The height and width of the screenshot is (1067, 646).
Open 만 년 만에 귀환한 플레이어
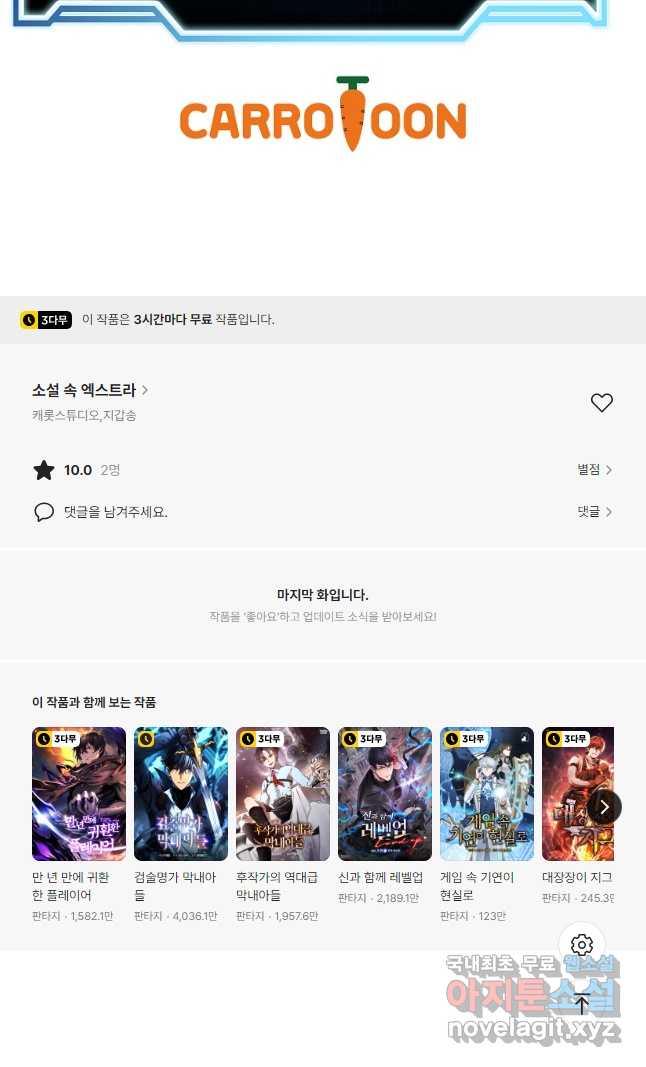coord(79,794)
